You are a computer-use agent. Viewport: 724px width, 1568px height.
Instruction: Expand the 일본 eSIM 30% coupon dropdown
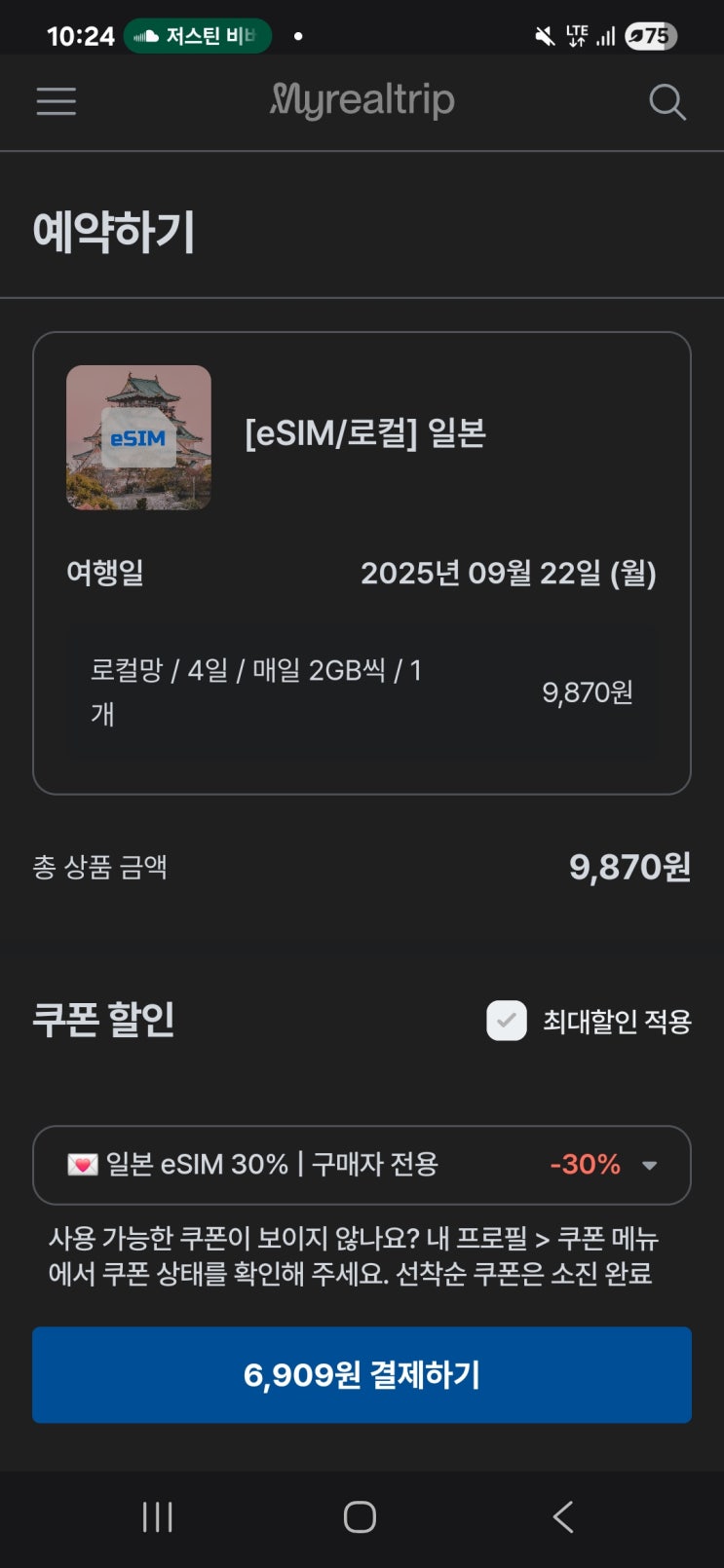click(649, 1165)
